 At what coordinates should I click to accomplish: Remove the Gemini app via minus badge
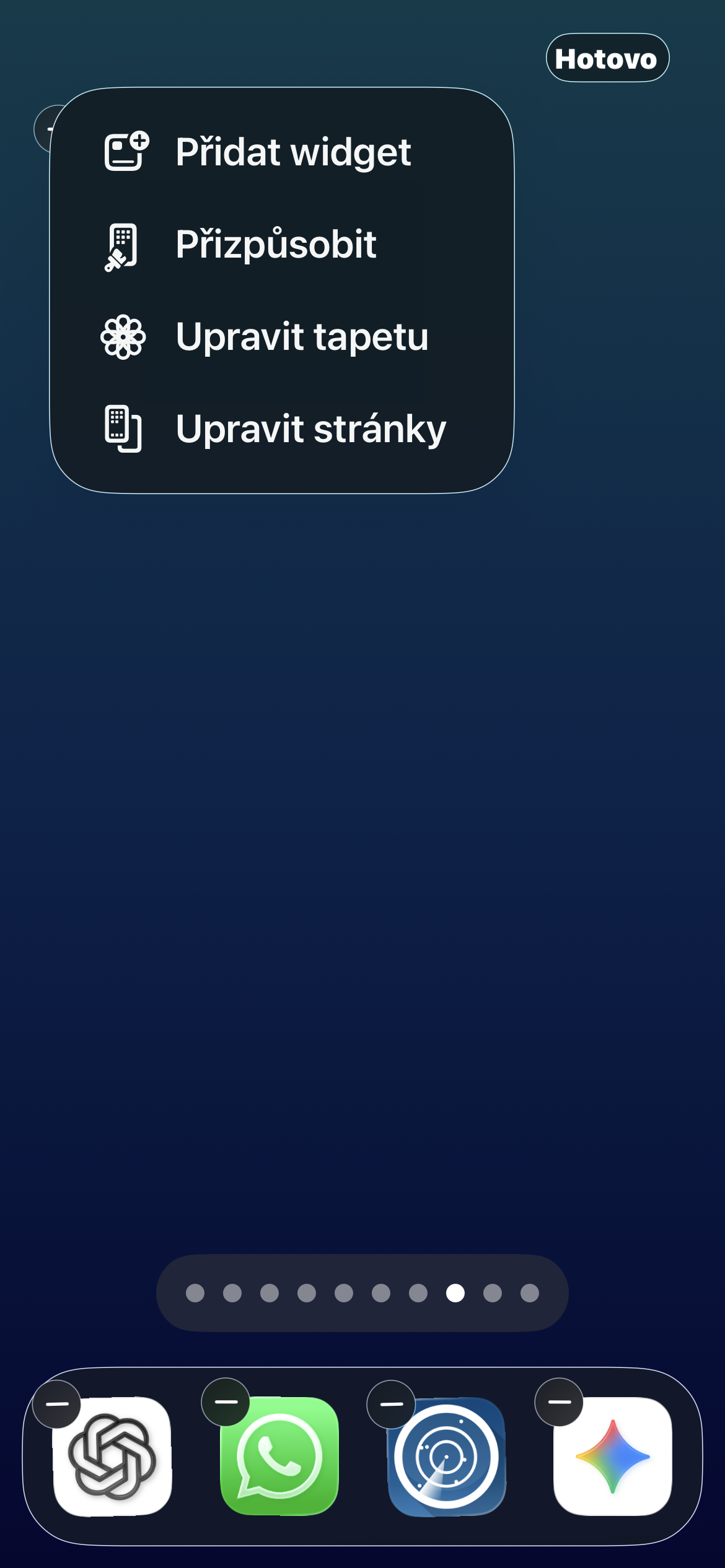(x=559, y=1402)
